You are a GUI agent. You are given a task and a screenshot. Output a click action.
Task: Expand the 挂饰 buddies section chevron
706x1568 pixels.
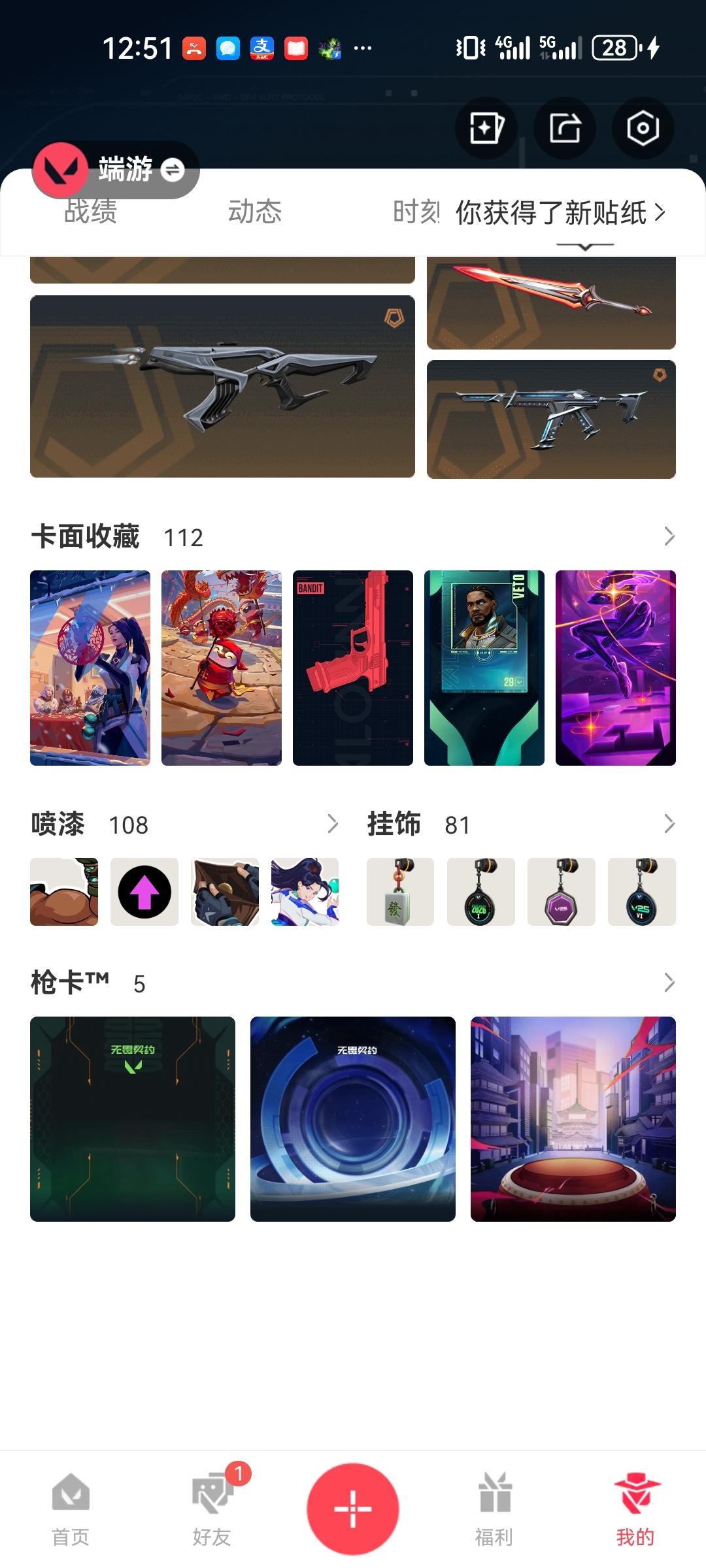[668, 825]
